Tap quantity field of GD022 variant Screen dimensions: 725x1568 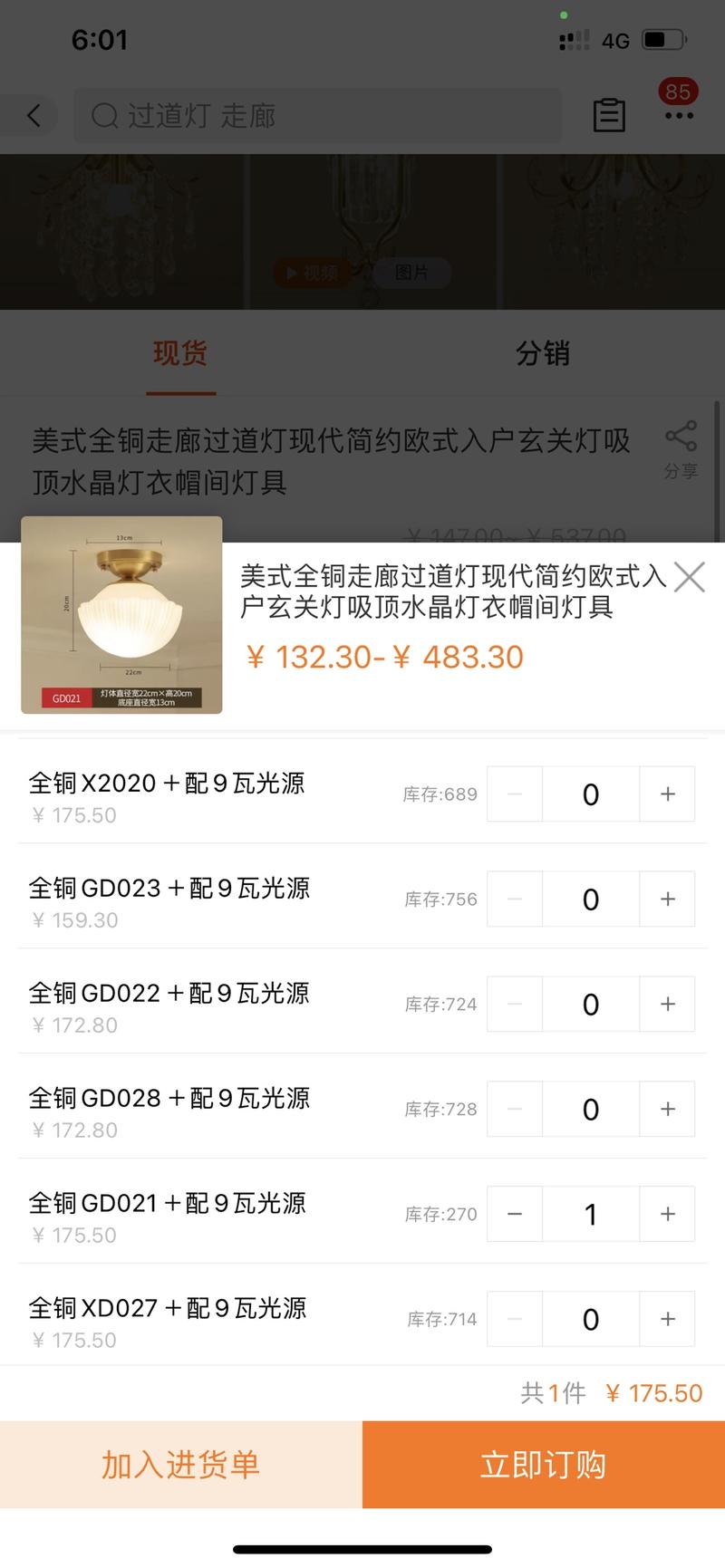coord(590,1004)
